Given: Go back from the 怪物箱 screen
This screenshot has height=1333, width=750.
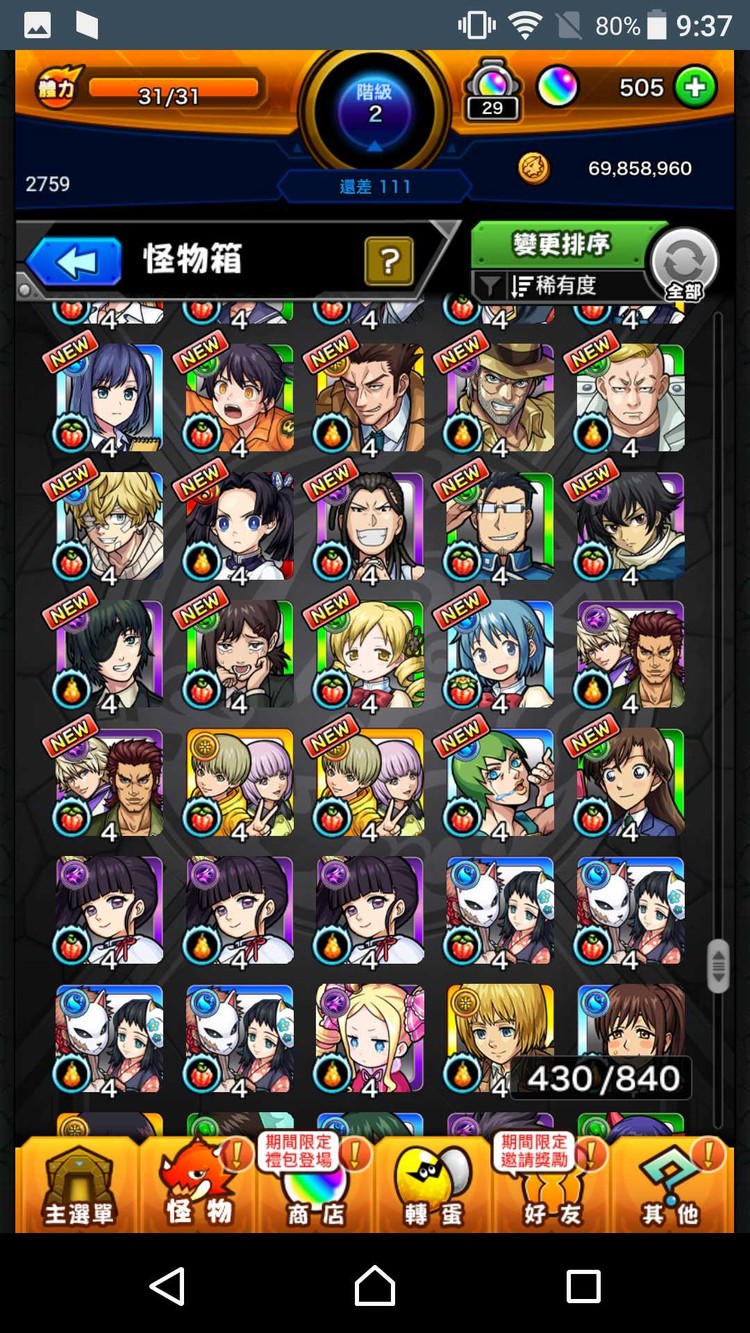Looking at the screenshot, I should click(x=75, y=262).
